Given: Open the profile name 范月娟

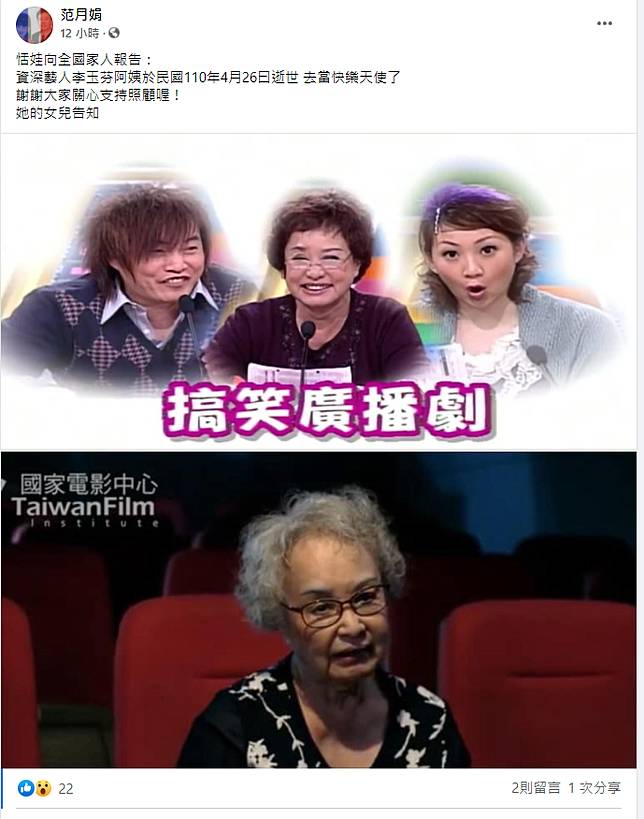Looking at the screenshot, I should [x=81, y=14].
